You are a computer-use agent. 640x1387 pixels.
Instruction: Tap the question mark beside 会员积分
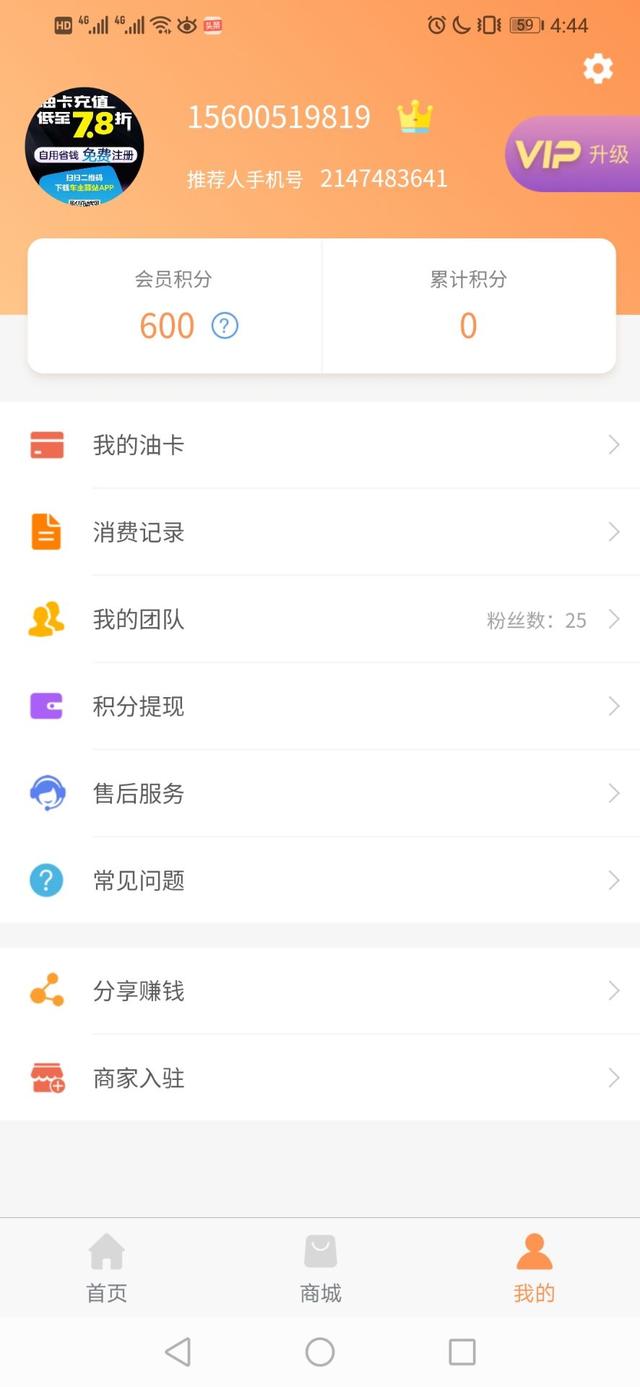(225, 326)
